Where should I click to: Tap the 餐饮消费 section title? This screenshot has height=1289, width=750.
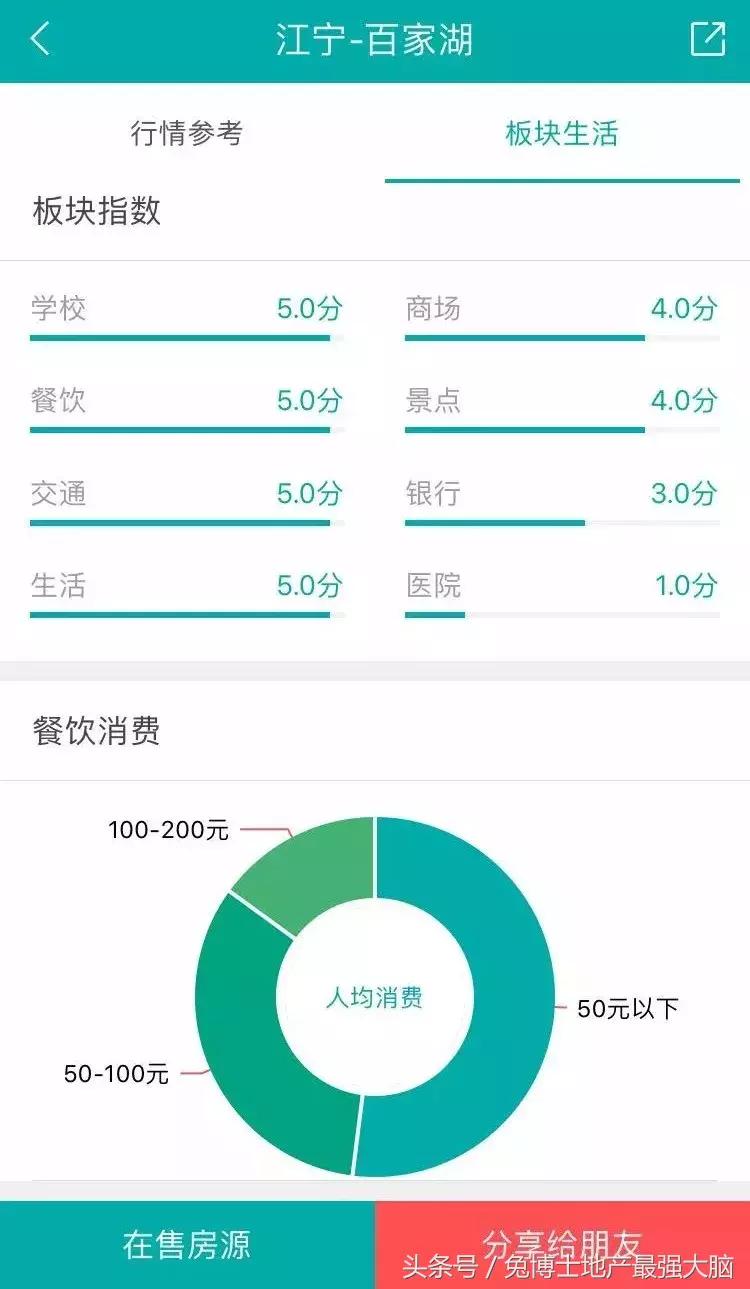97,730
